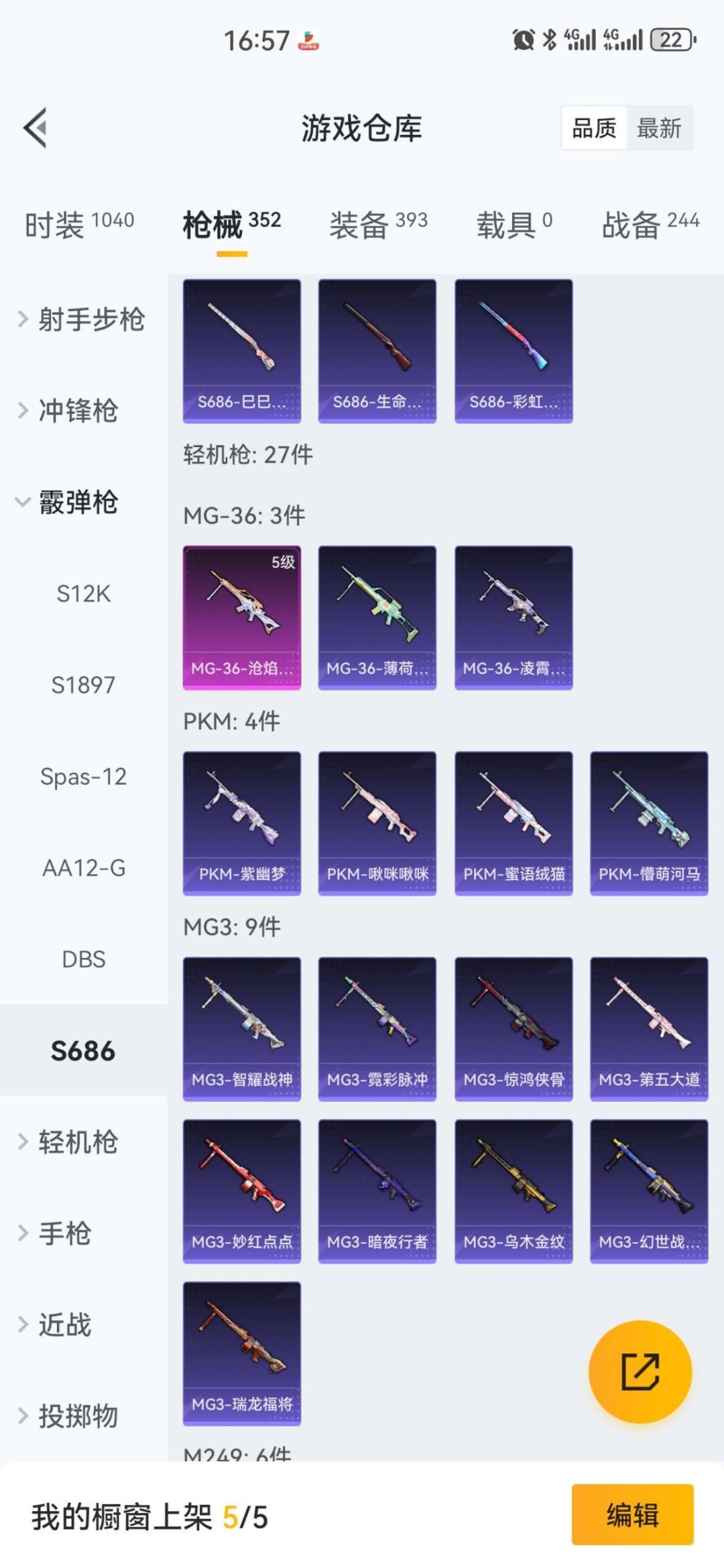
Task: Select the S686-彩虹 shotgun skin
Action: pos(514,349)
